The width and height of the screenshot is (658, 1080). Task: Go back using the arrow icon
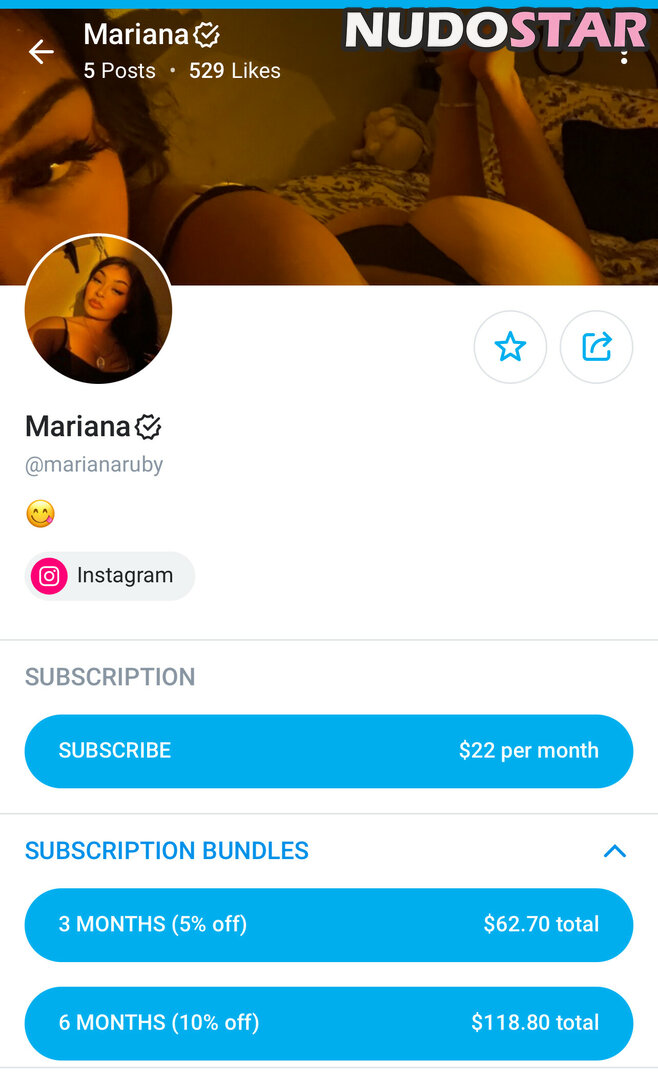[x=41, y=52]
